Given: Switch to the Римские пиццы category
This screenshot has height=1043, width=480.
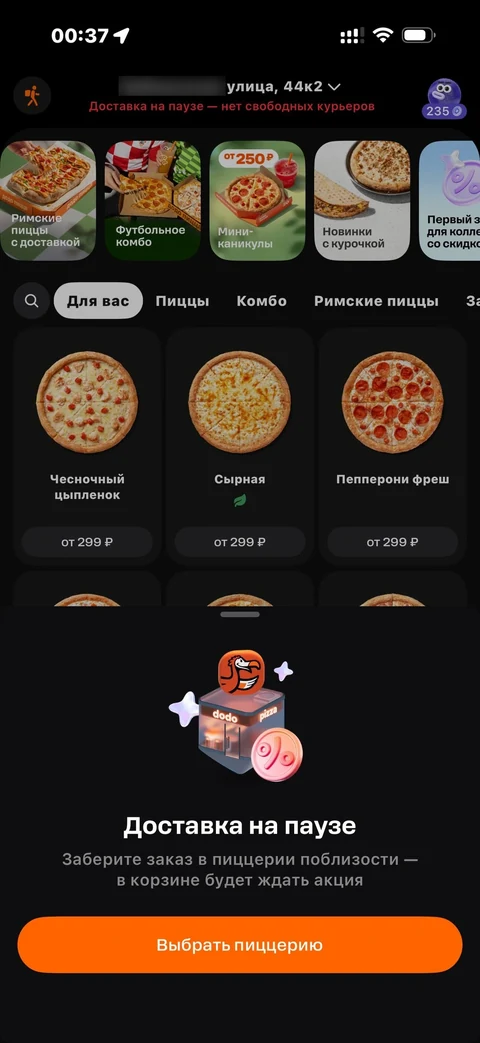Looking at the screenshot, I should pyautogui.click(x=376, y=301).
